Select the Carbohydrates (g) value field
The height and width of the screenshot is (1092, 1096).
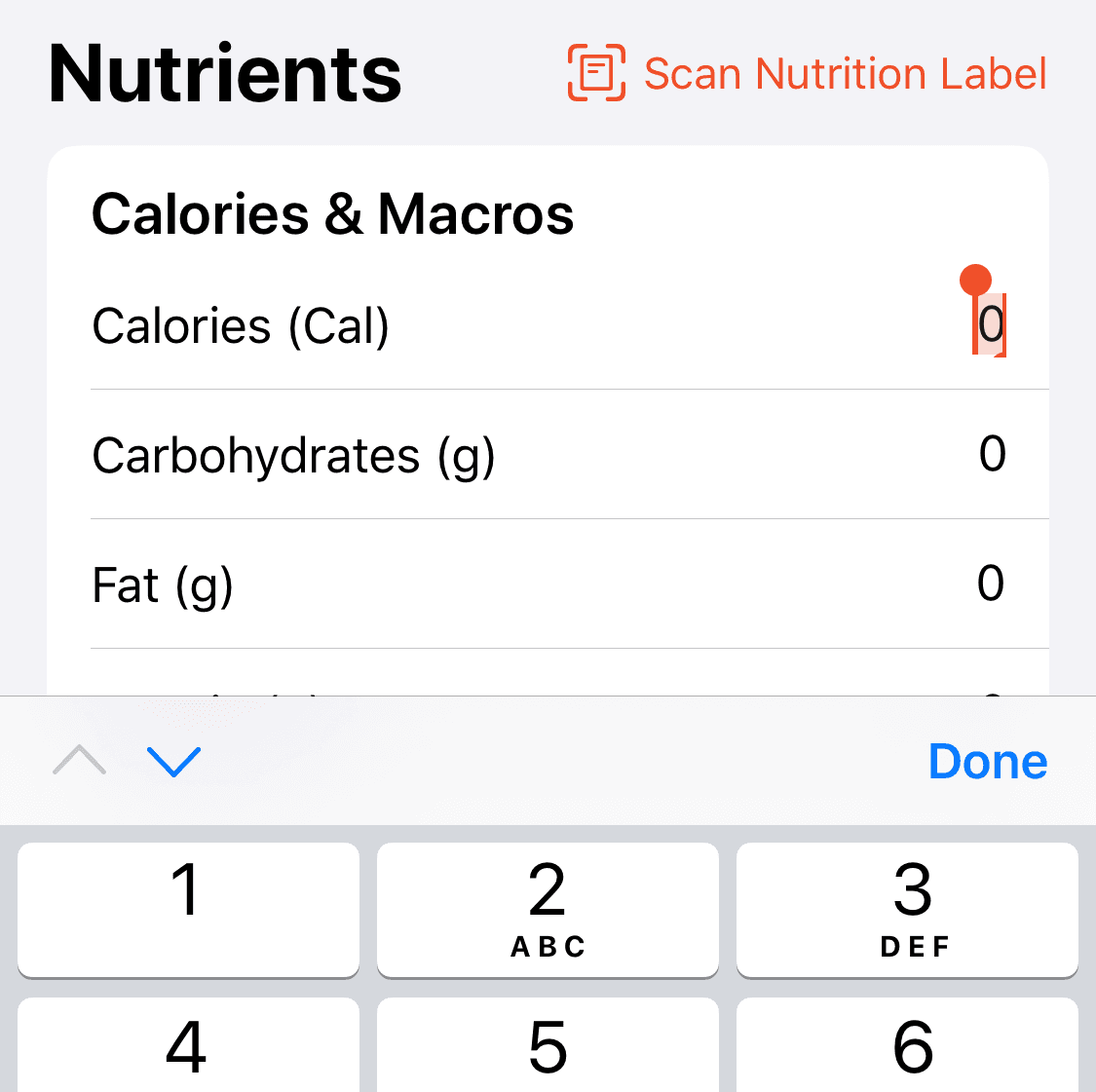coord(992,454)
